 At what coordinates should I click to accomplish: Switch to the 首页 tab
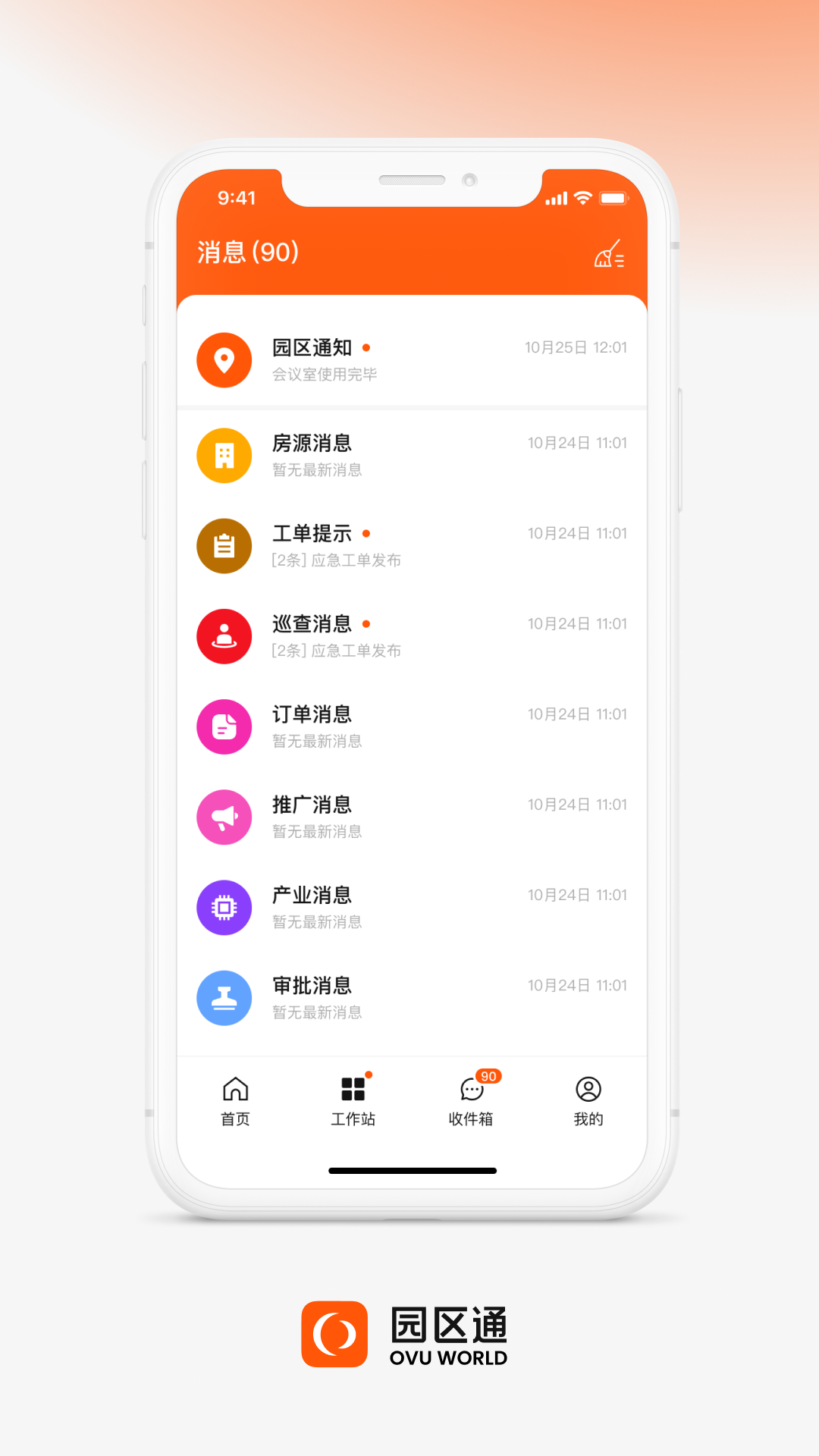234,1101
